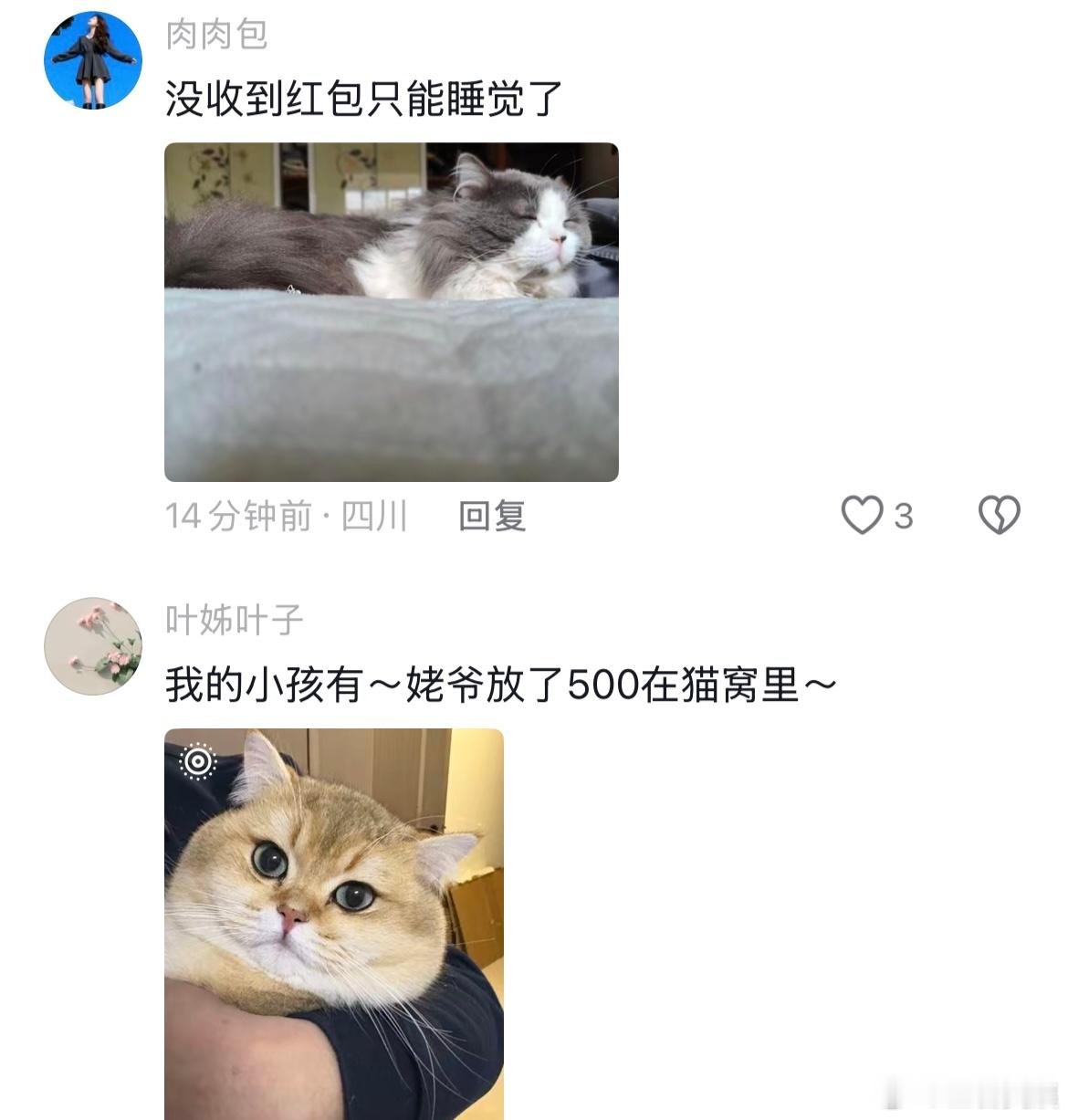Select the like count number 3
The image size is (1068, 1120).
(901, 516)
